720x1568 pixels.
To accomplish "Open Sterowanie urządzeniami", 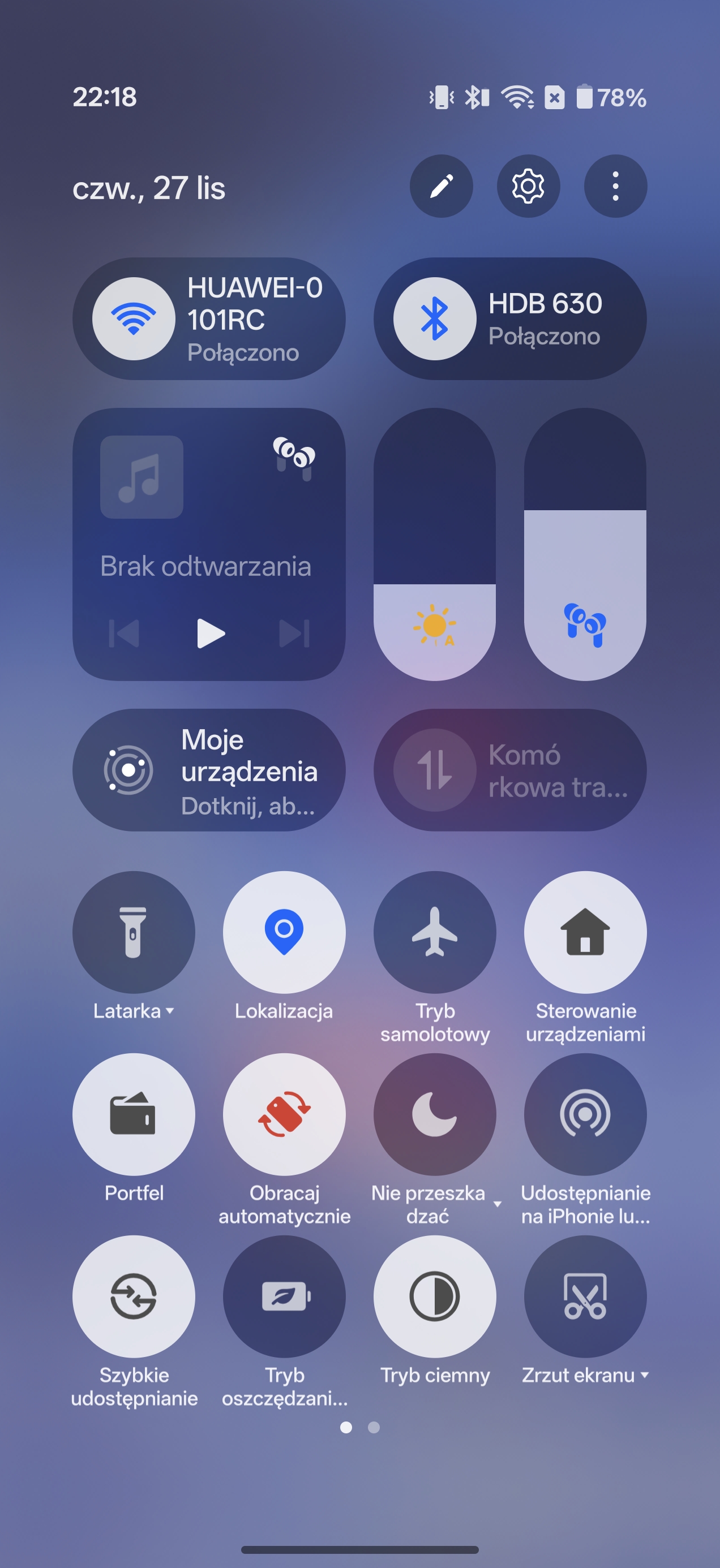I will (585, 932).
